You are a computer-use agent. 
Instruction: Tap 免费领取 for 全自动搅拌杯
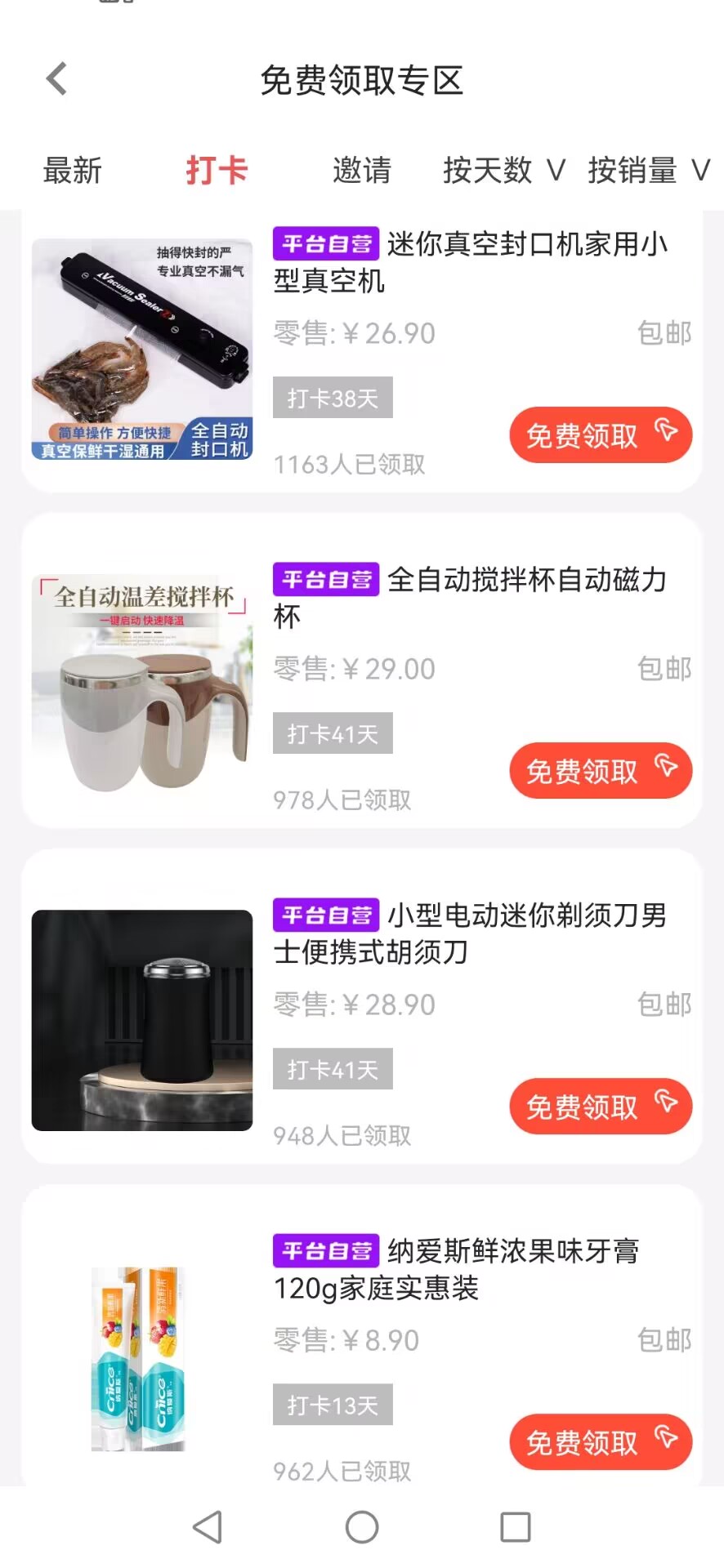coord(601,770)
